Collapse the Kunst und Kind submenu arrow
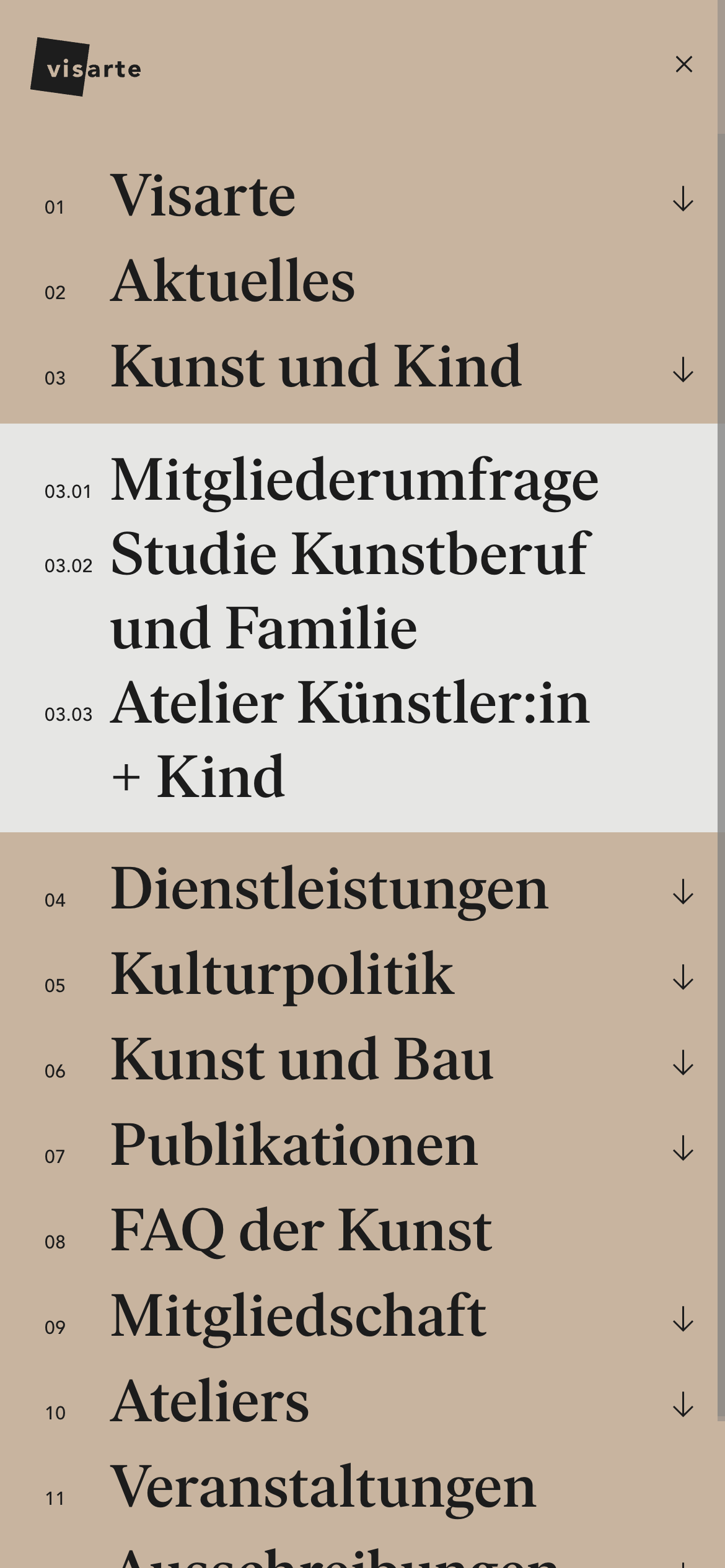The height and width of the screenshot is (1568, 725). pos(683,370)
